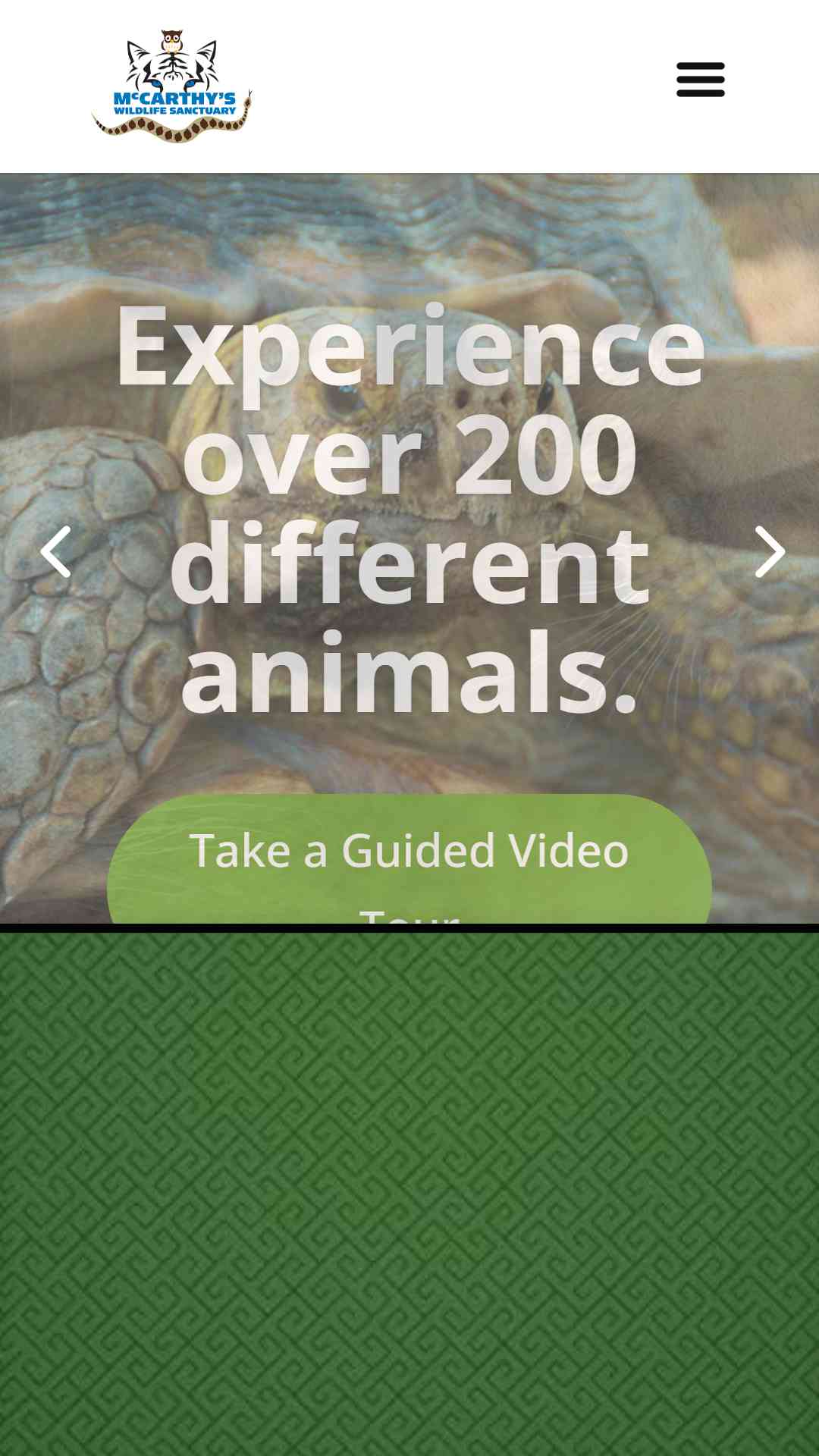This screenshot has width=819, height=1456.
Task: Open McCarthy's Wildlife Sanctuary logo home link
Action: click(x=172, y=86)
